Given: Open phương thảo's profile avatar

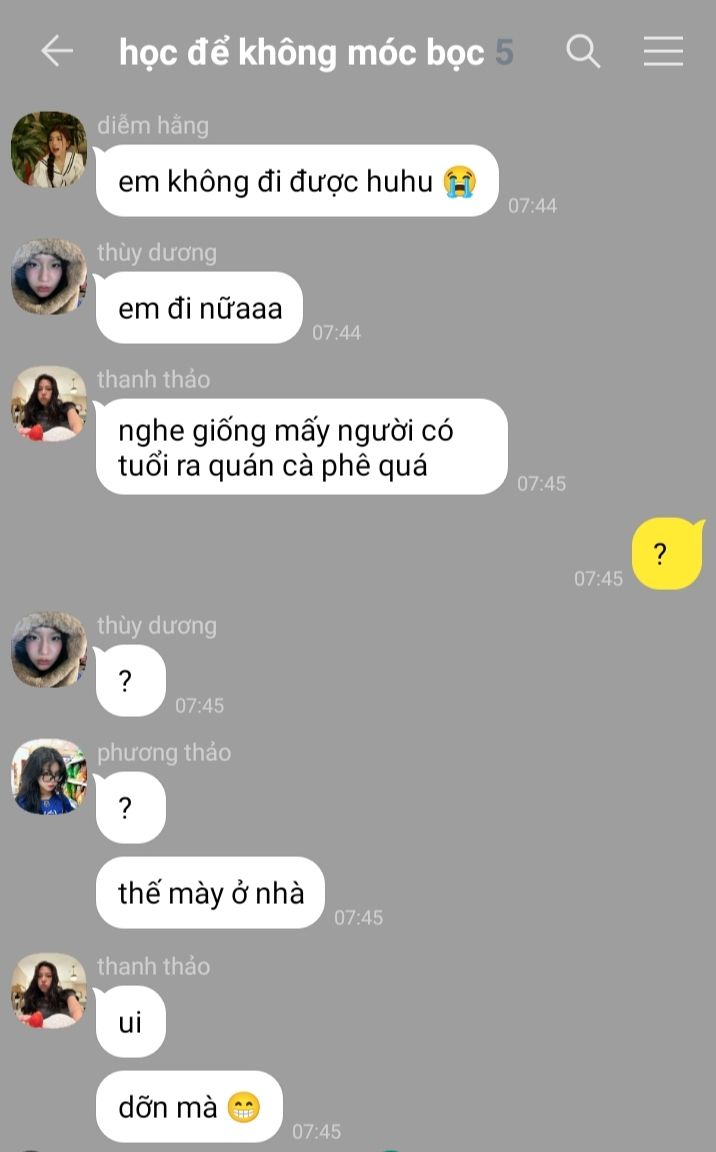Looking at the screenshot, I should pos(49,776).
